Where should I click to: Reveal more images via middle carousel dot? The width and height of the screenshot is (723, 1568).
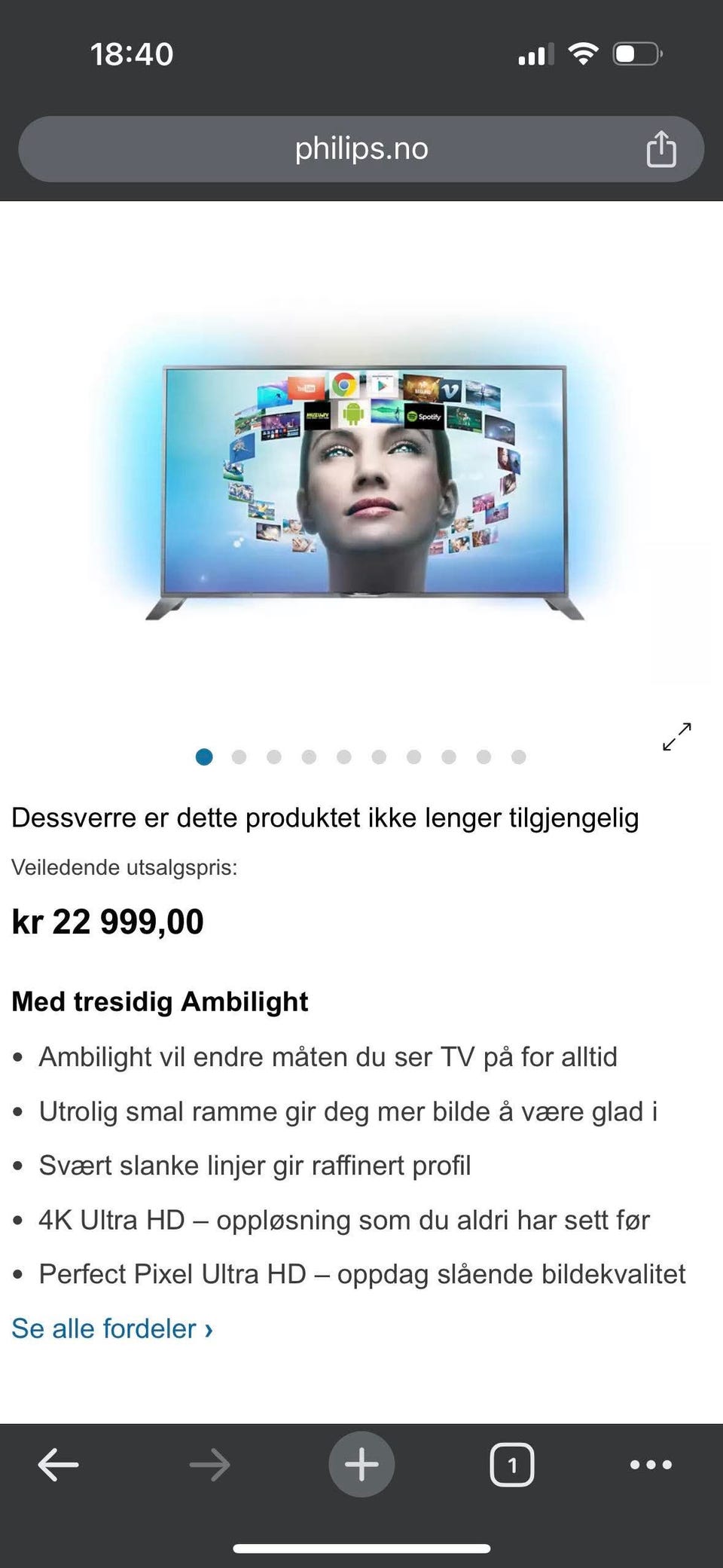(378, 756)
